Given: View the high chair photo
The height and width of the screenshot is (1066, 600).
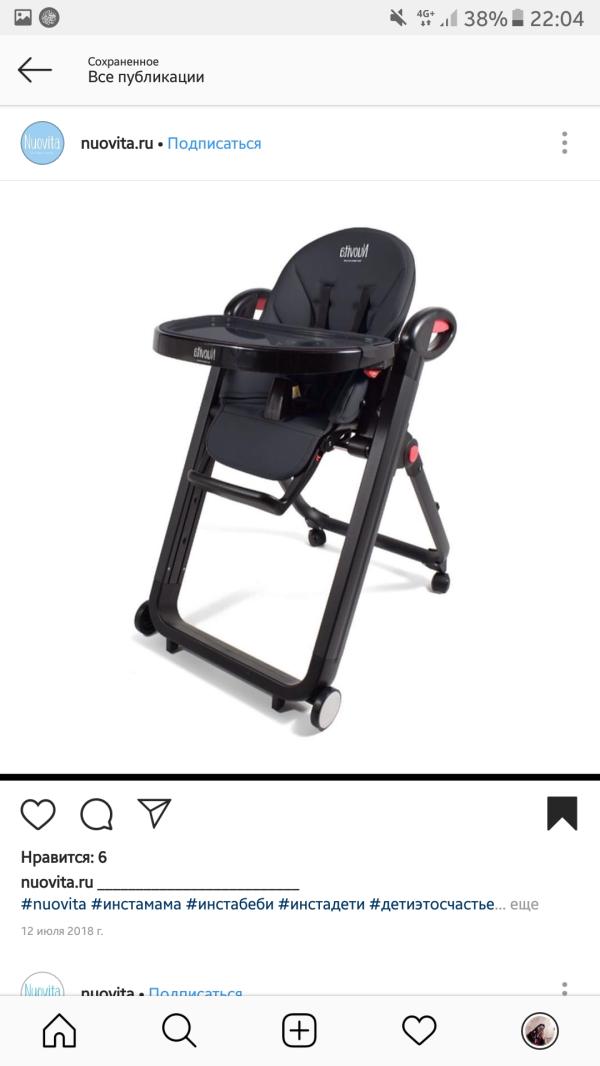Looking at the screenshot, I should coord(300,478).
